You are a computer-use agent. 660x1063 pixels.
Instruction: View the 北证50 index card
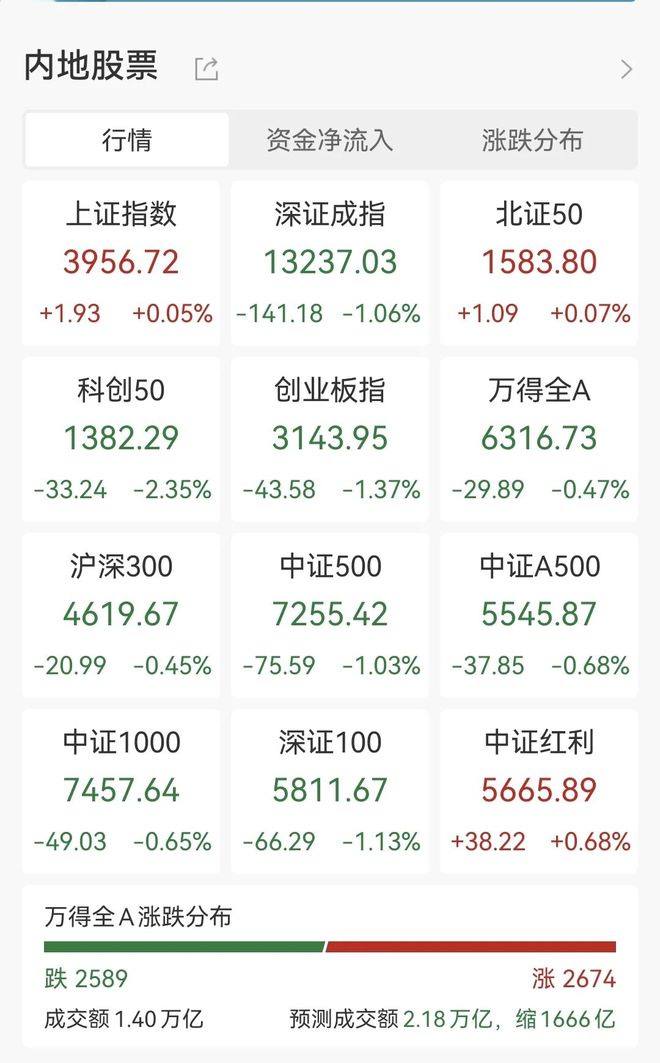pyautogui.click(x=539, y=263)
